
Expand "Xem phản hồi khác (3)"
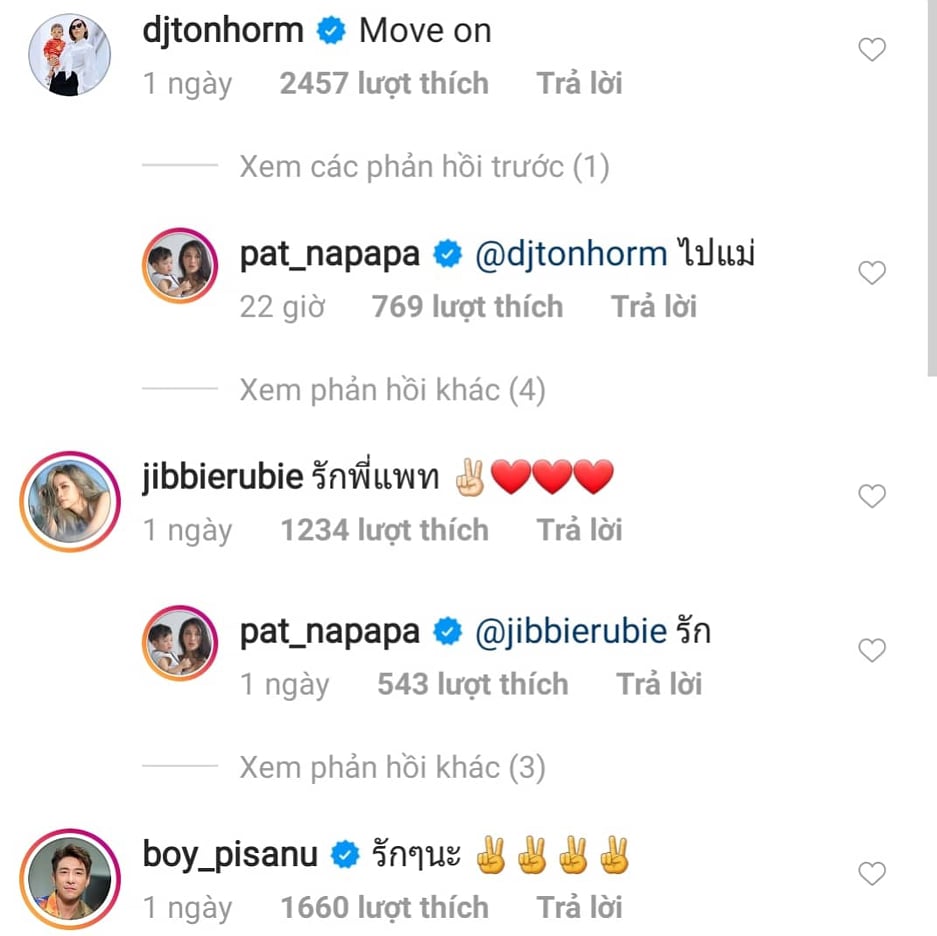click(392, 767)
